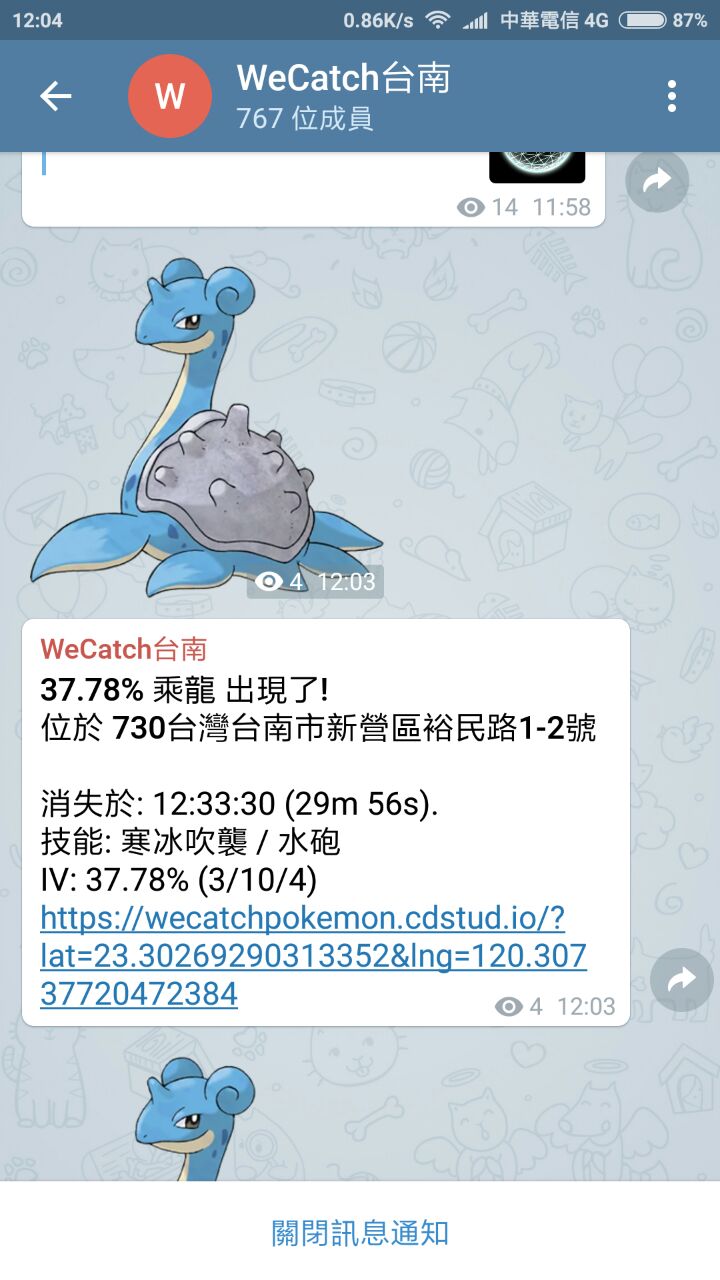The image size is (720, 1280).
Task: Tap the WeCatch台南 sender name
Action: 123,649
